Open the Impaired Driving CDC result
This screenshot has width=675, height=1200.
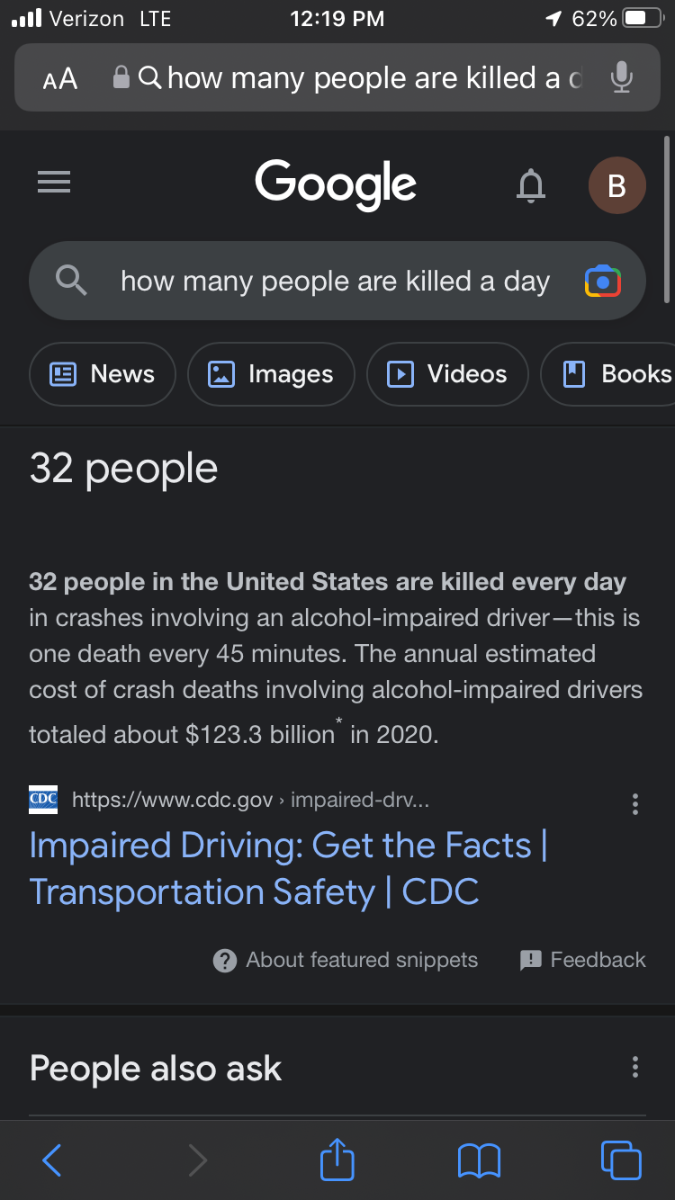point(288,868)
